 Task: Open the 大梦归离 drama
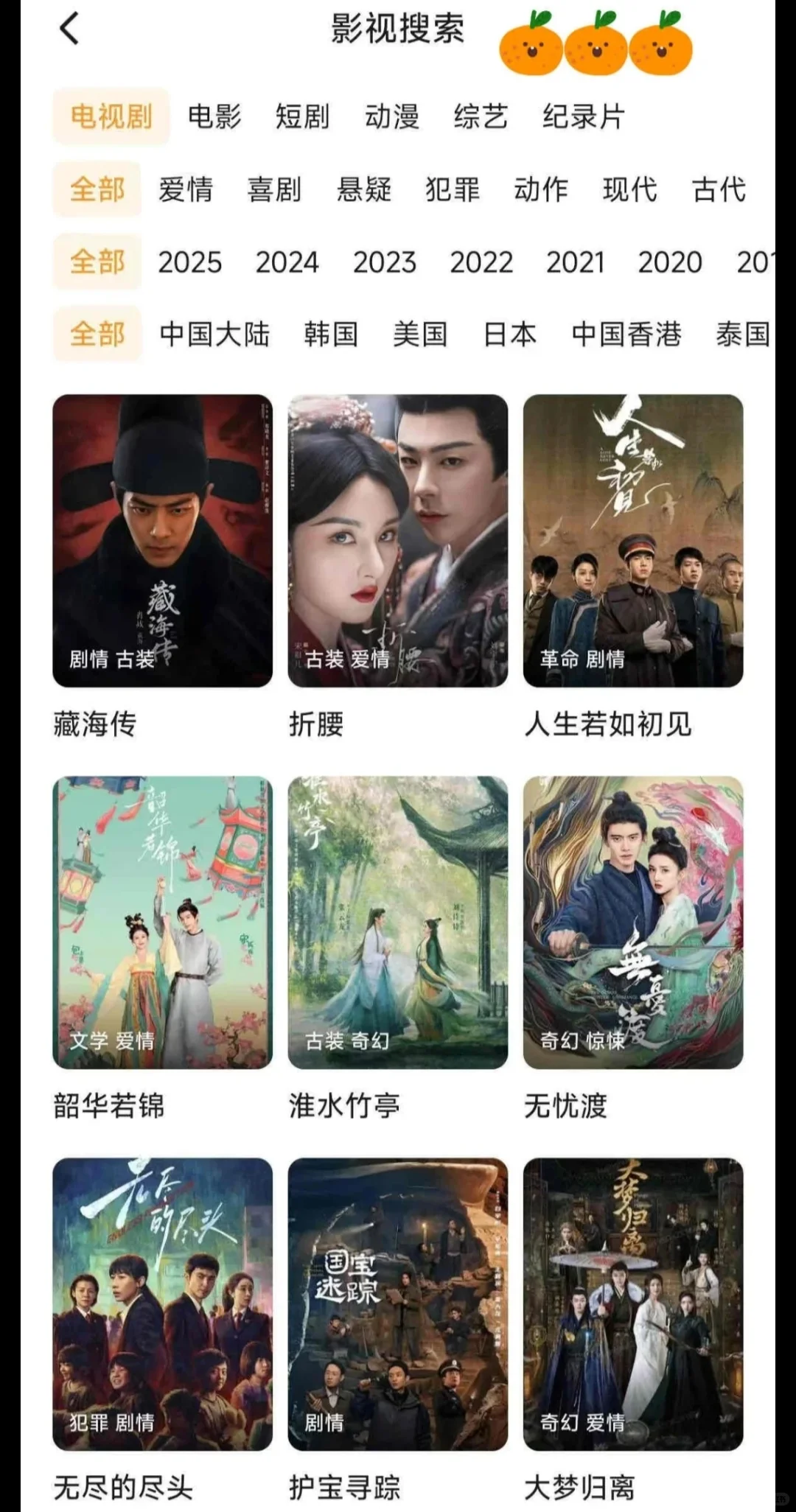pos(632,1303)
